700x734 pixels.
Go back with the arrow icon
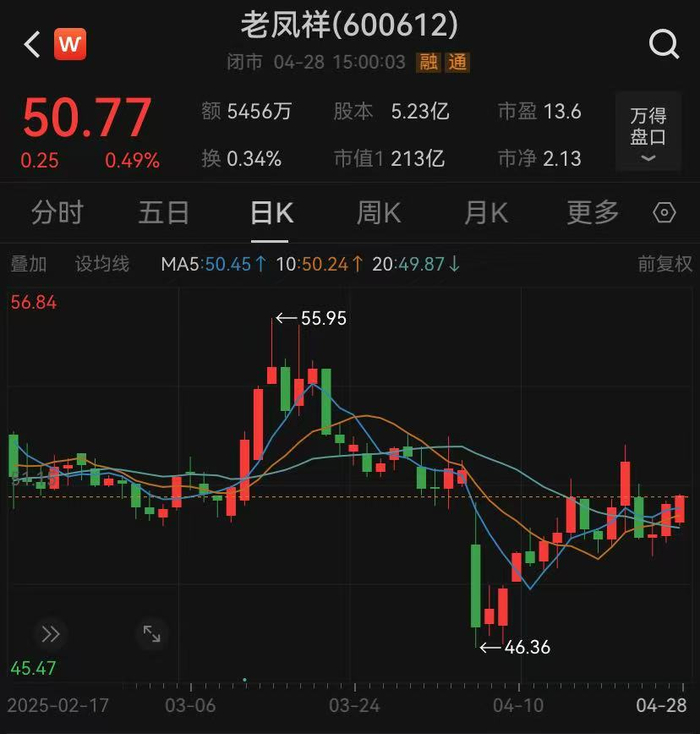[x=32, y=44]
